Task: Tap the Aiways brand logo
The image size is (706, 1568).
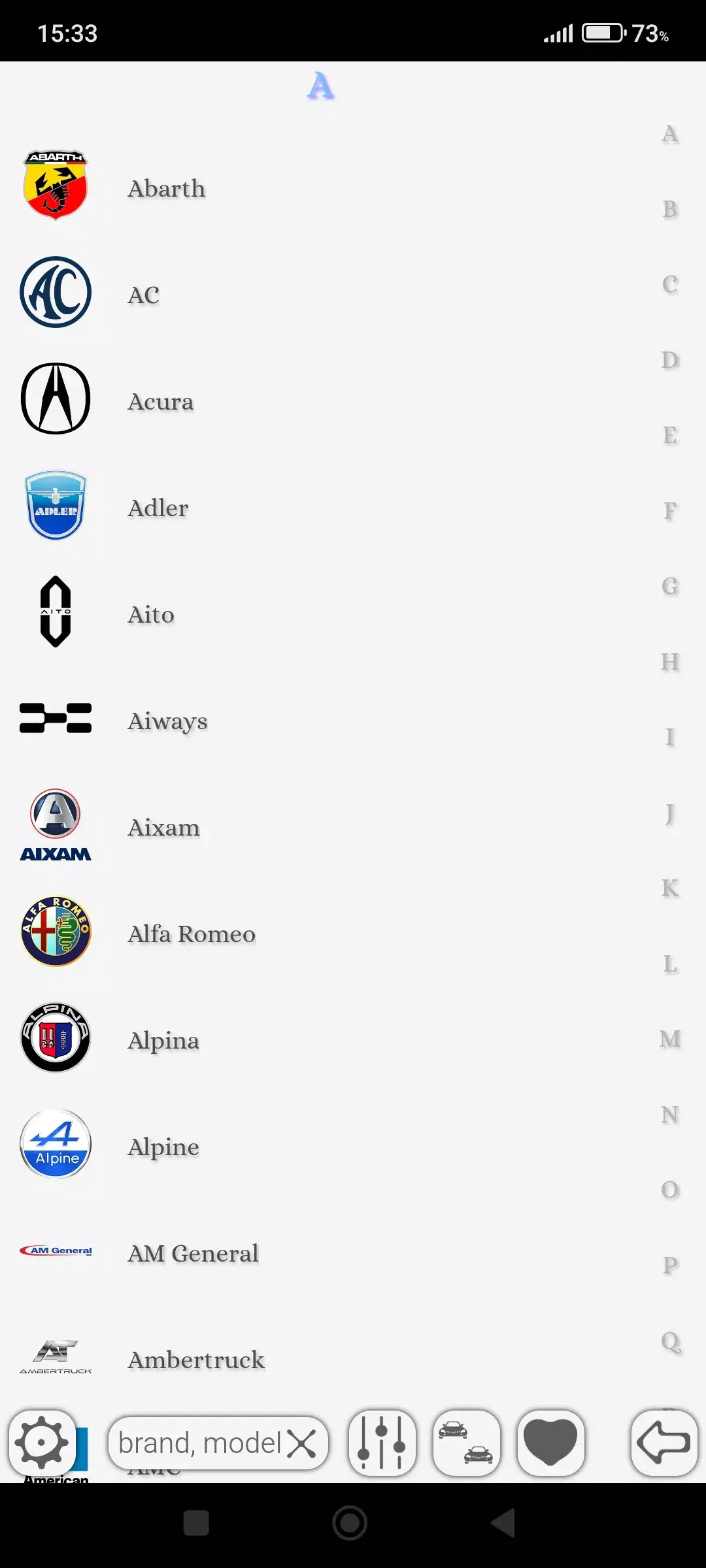Action: tap(56, 717)
